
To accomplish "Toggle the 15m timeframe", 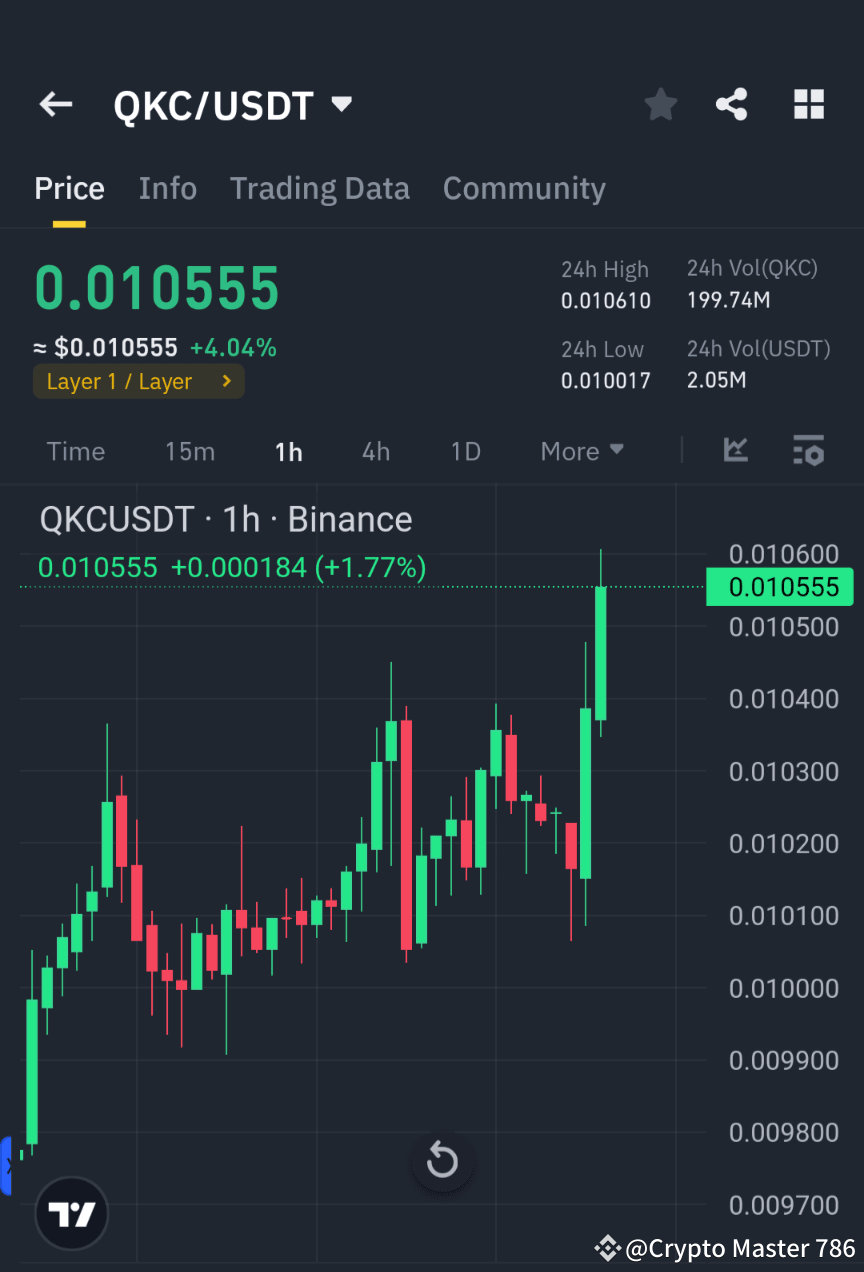I will [190, 451].
